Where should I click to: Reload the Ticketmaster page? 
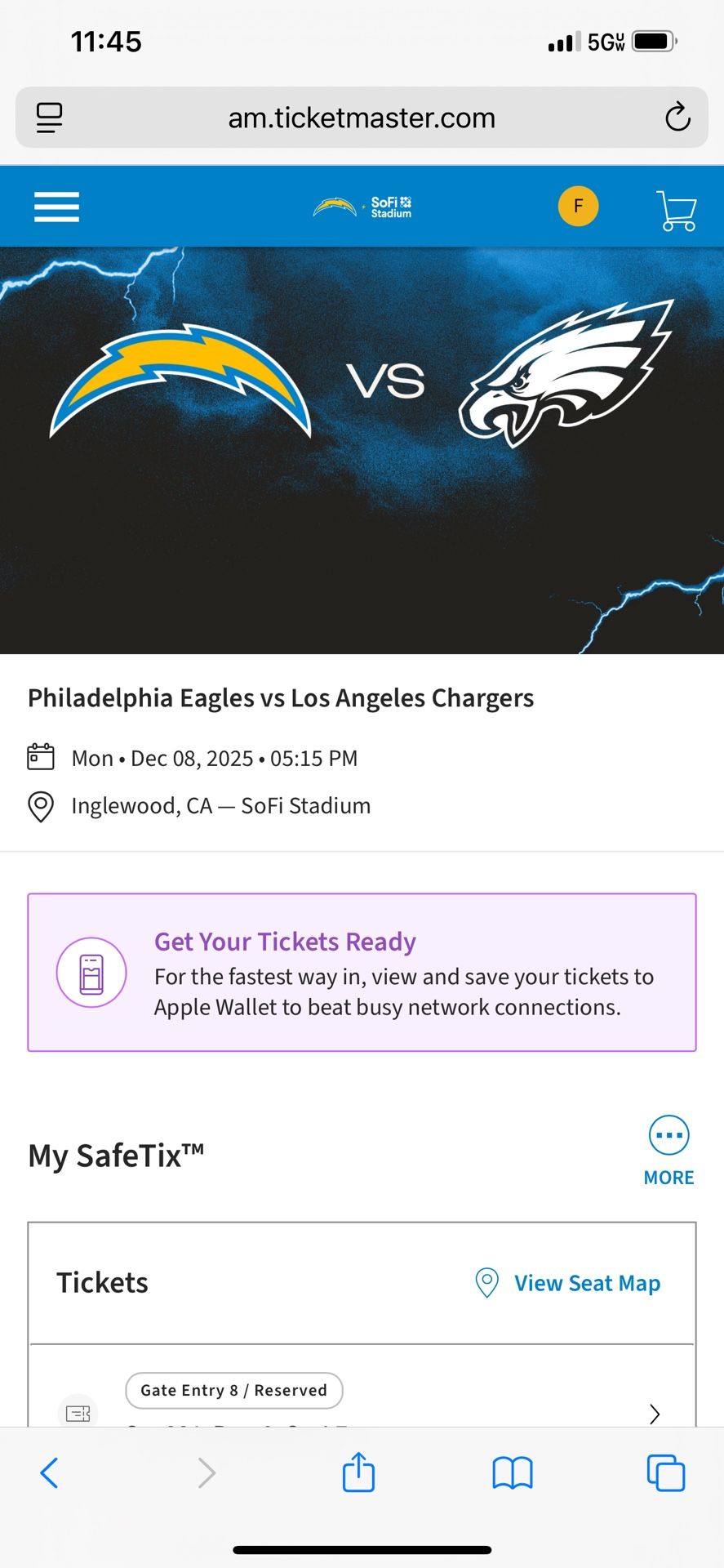(678, 117)
